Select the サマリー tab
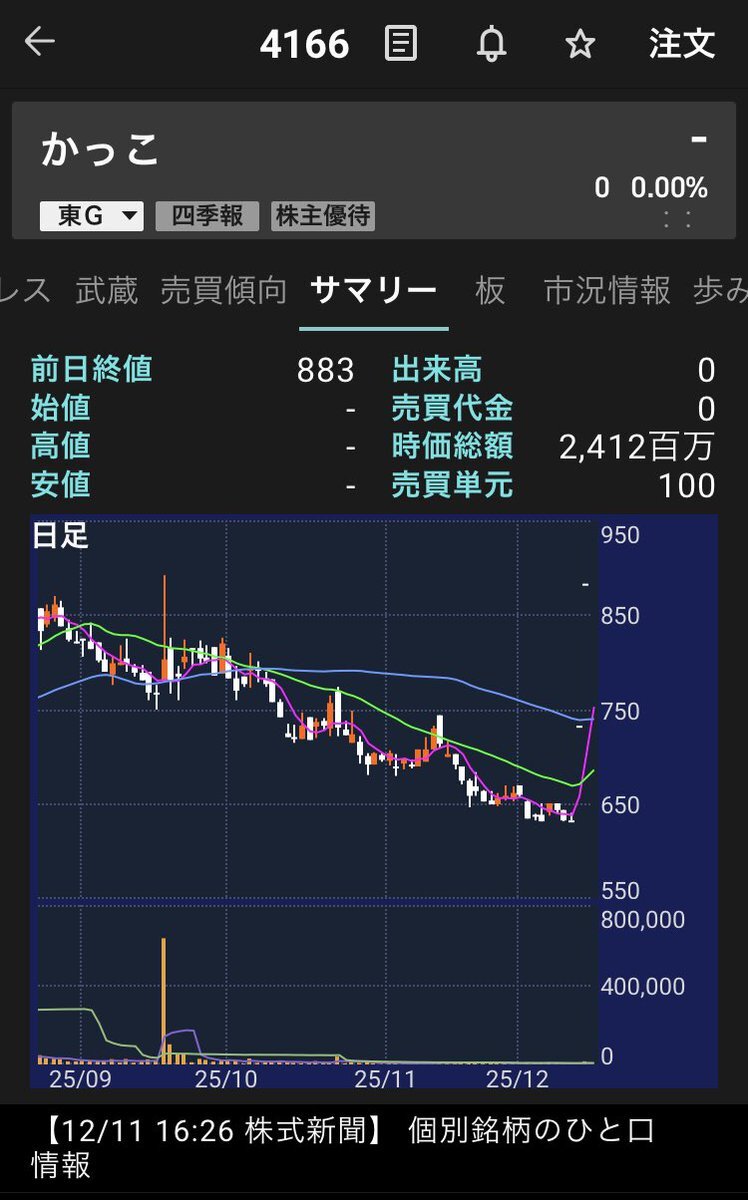This screenshot has height=1200, width=748. tap(374, 291)
